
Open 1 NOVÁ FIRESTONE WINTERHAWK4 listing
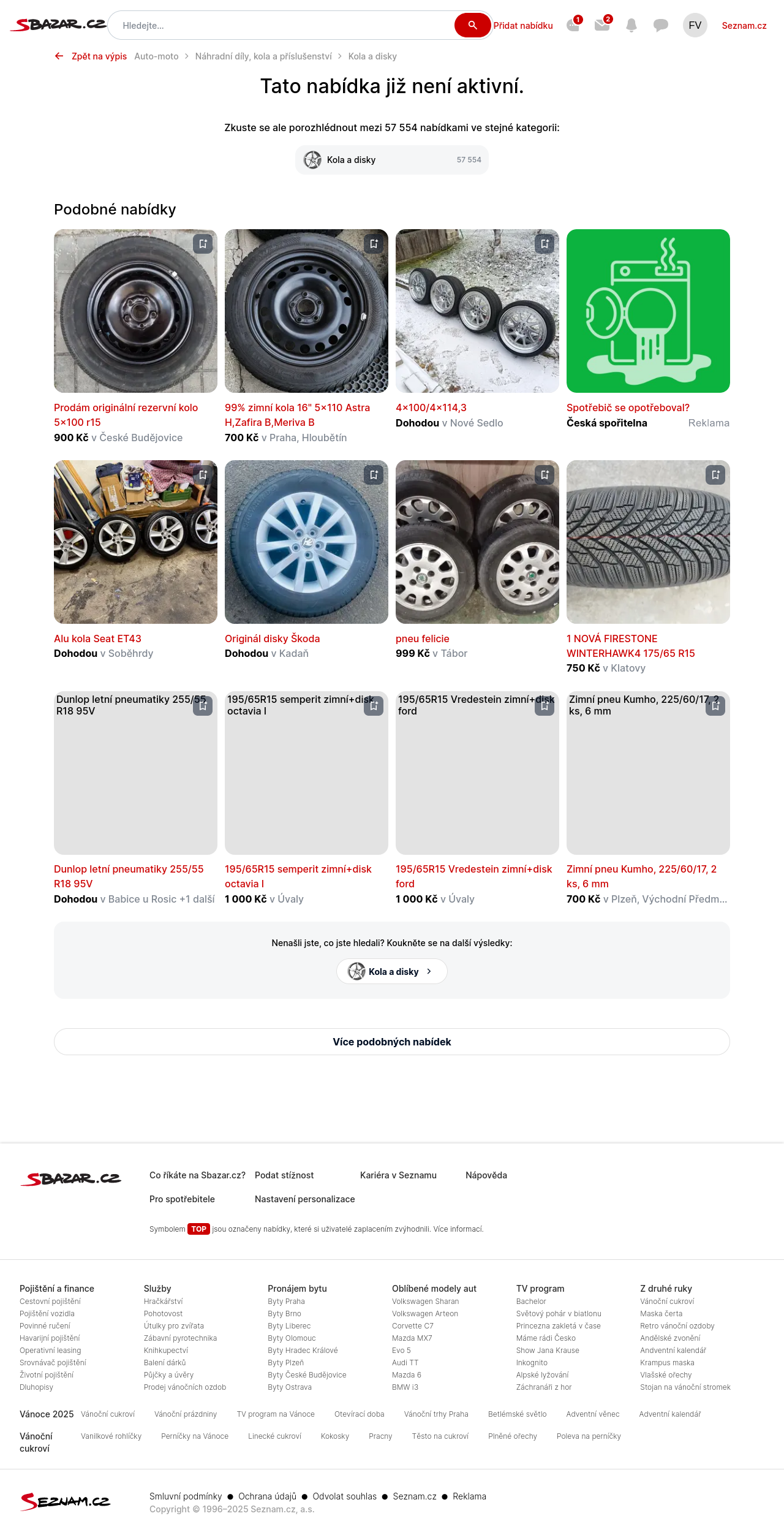630,646
